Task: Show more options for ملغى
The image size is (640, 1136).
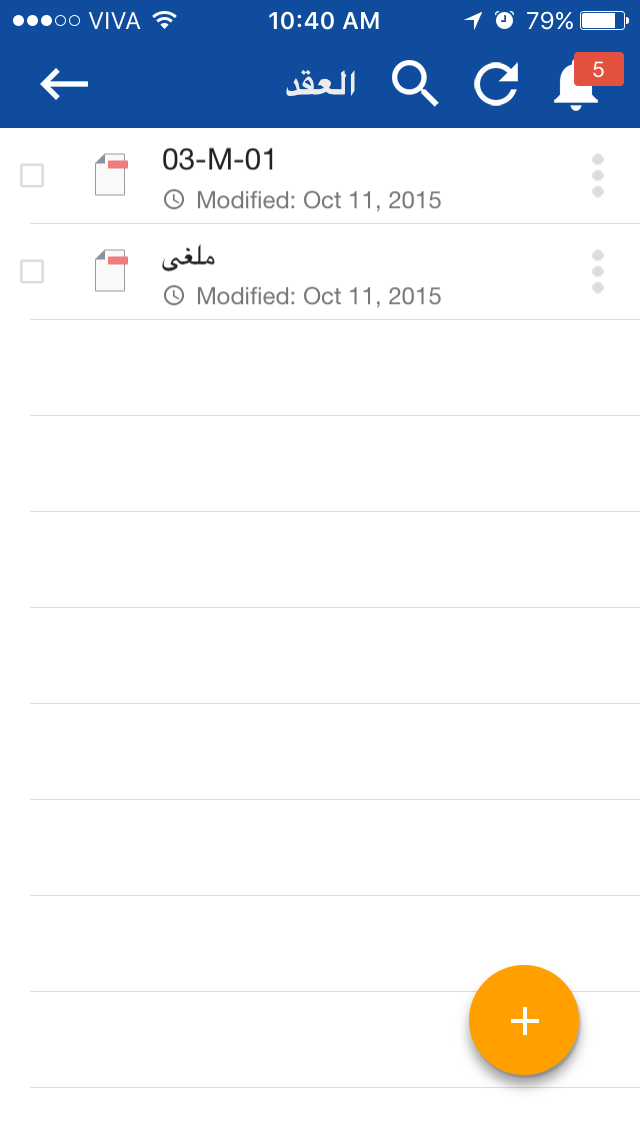Action: click(598, 271)
